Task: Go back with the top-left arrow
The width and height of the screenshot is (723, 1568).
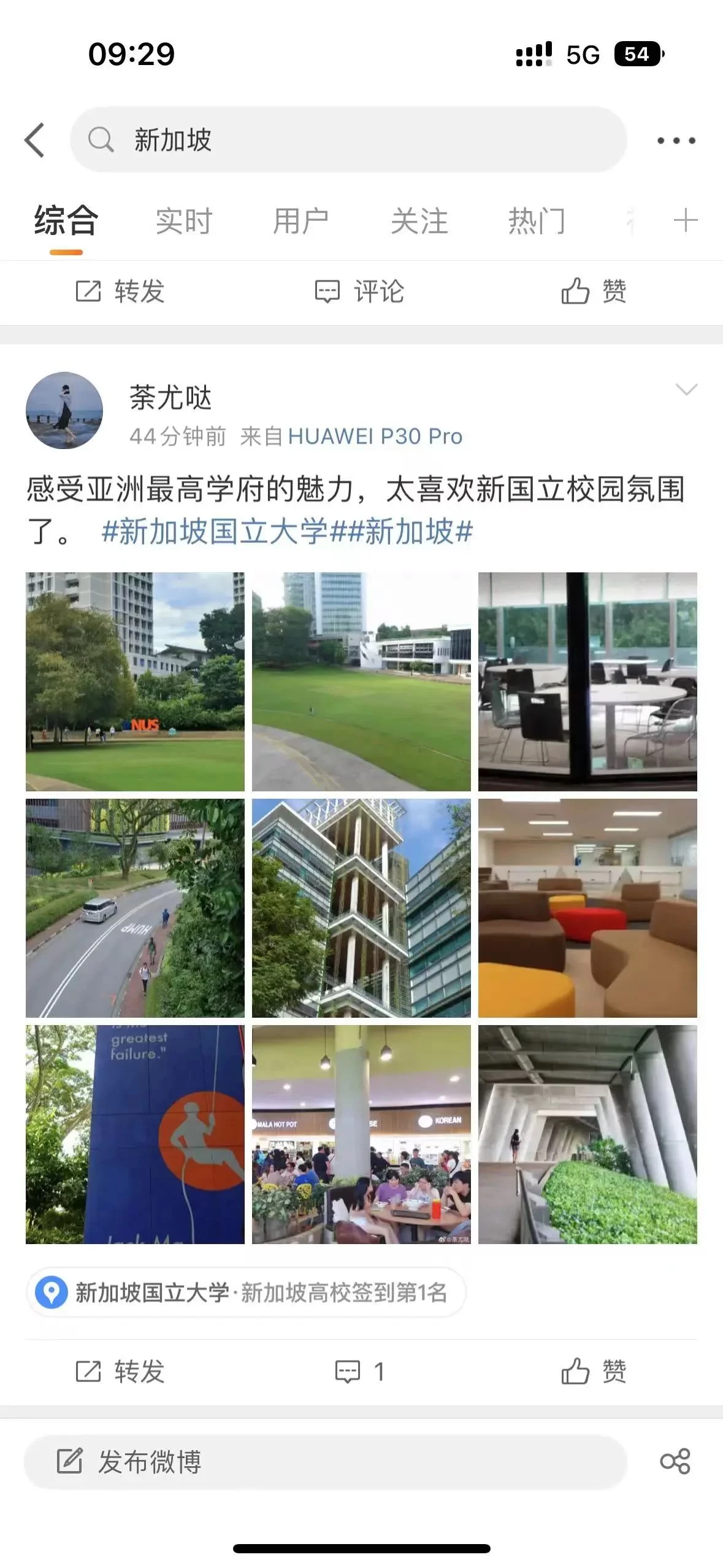Action: point(35,140)
